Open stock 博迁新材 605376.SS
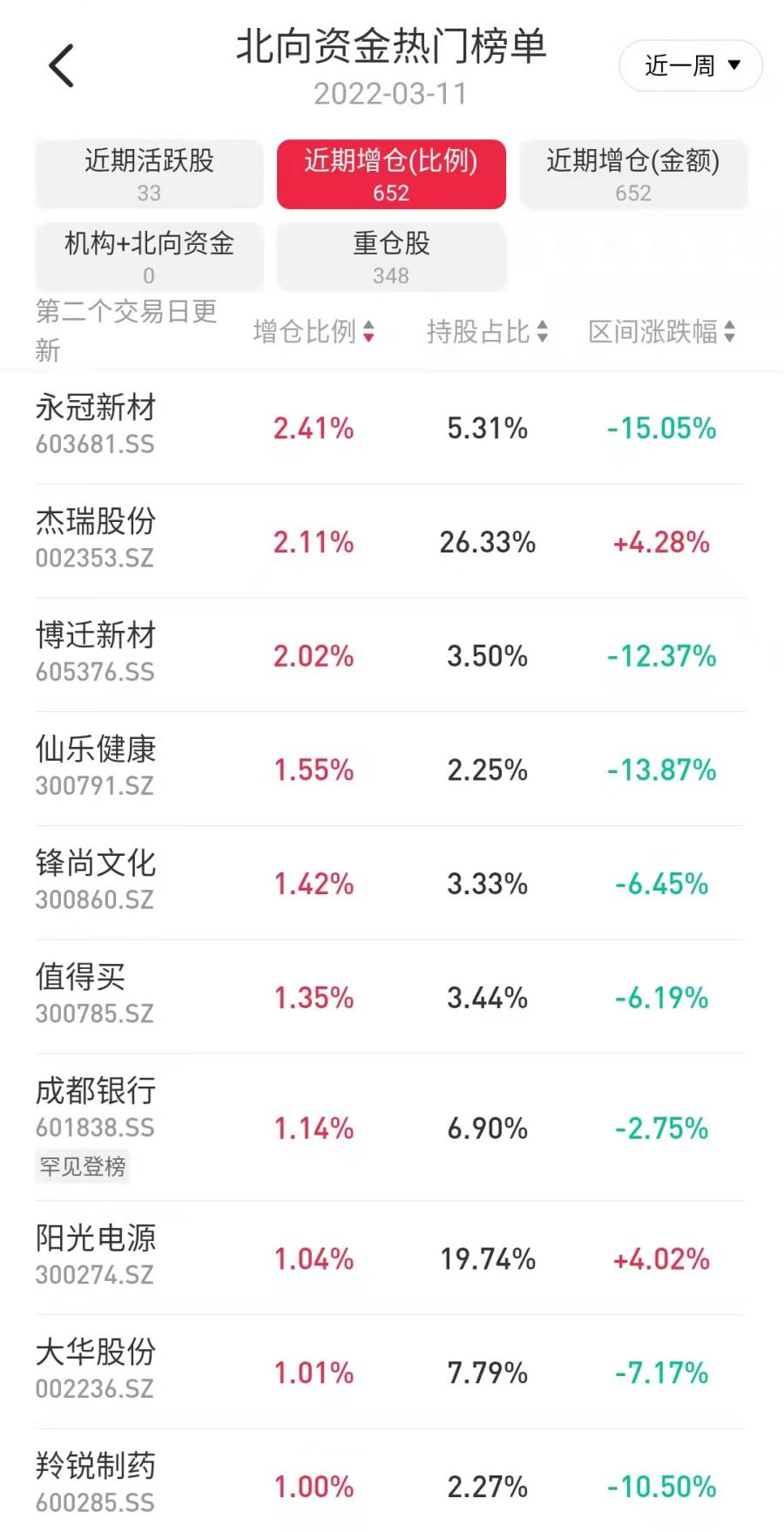The width and height of the screenshot is (784, 1532). click(x=389, y=655)
